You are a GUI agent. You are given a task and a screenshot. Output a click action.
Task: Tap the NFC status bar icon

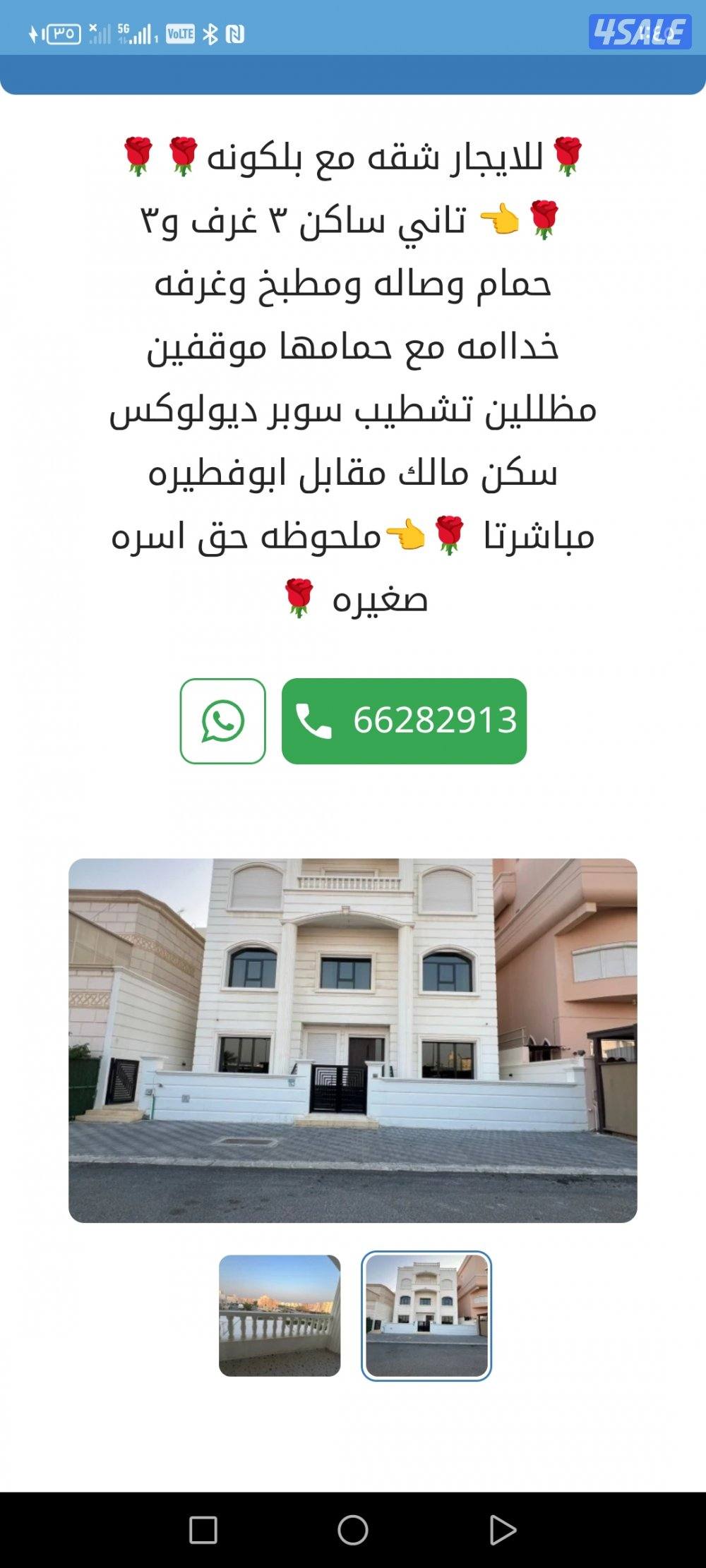click(x=233, y=32)
